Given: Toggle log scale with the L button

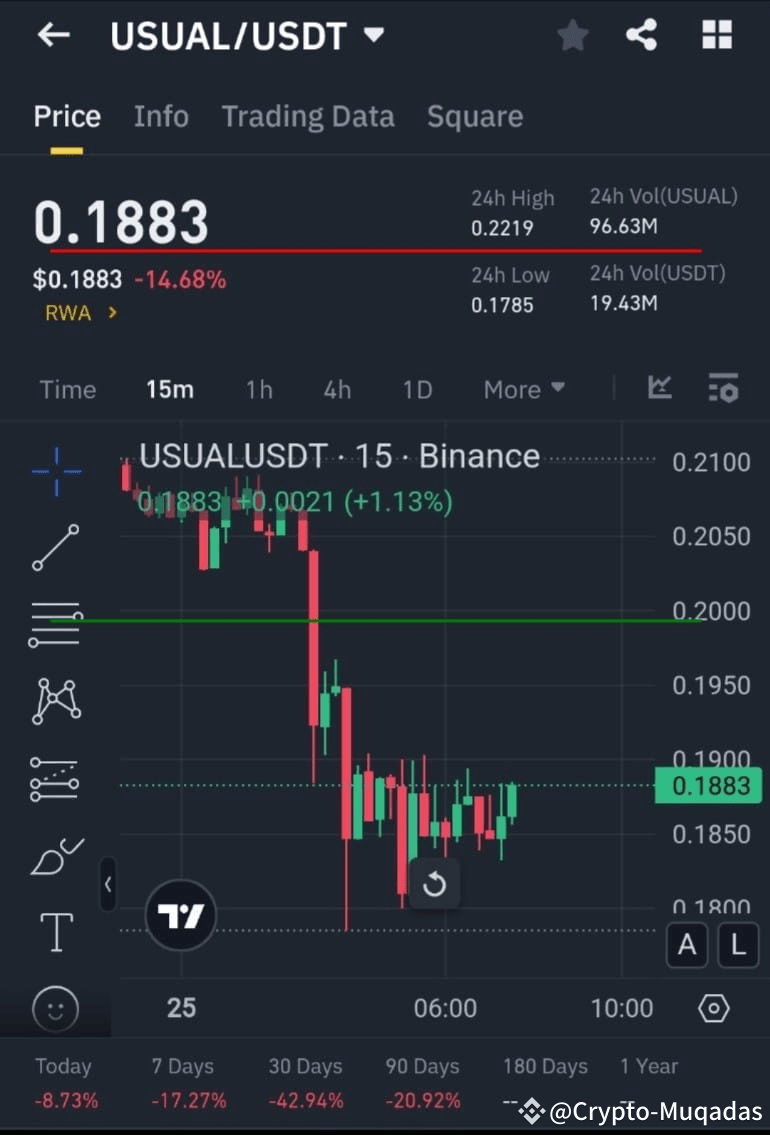Looking at the screenshot, I should [738, 945].
